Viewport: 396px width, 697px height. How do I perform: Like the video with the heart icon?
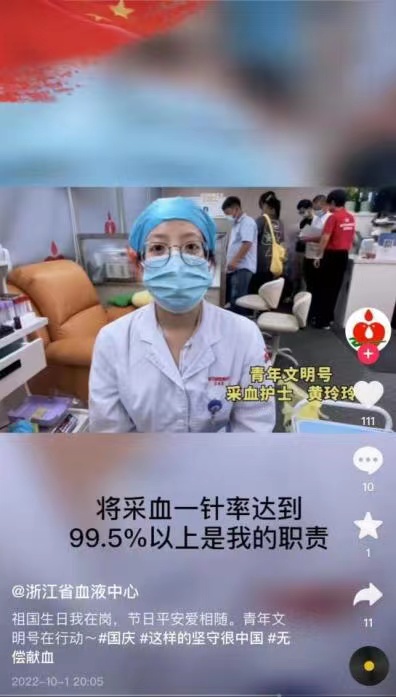pos(368,394)
